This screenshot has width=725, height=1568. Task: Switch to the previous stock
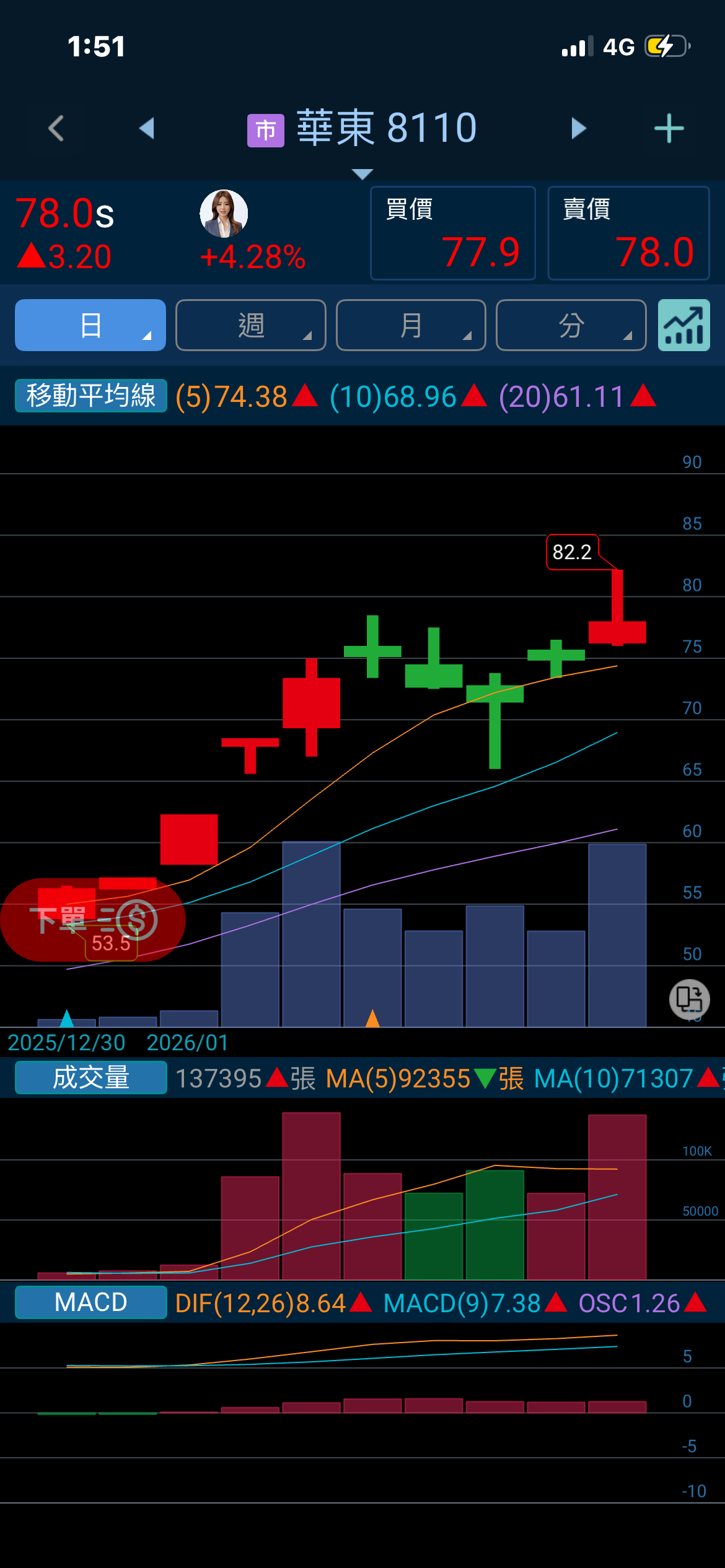click(147, 128)
